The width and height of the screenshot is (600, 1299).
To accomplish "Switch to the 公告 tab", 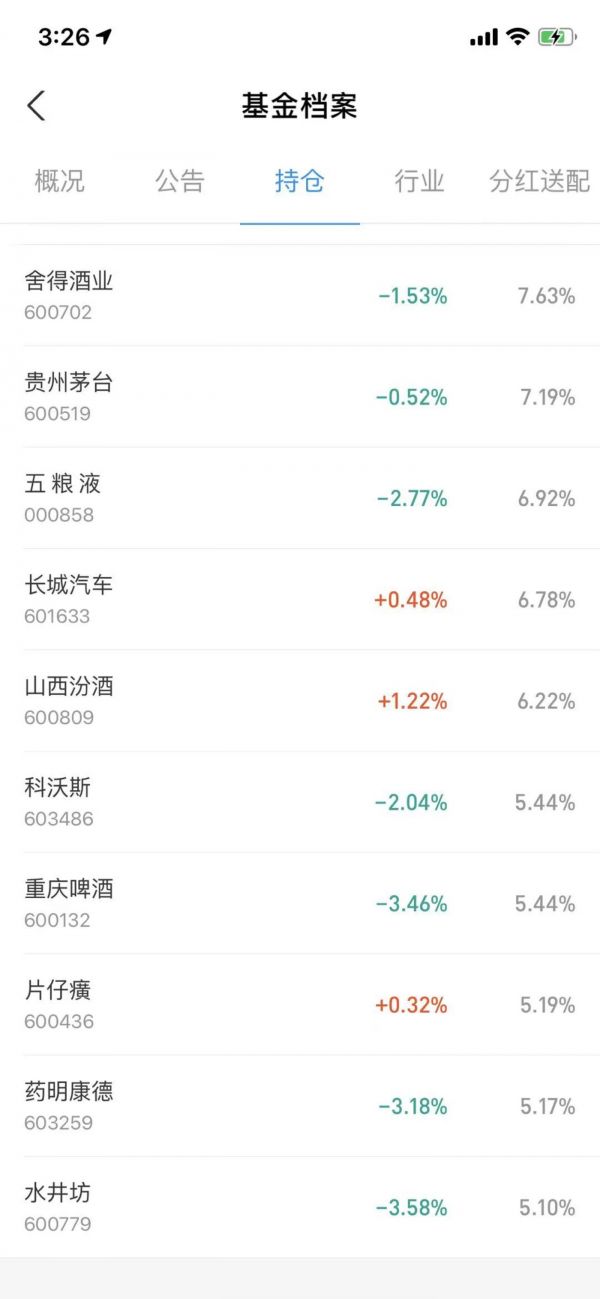I will [x=180, y=182].
